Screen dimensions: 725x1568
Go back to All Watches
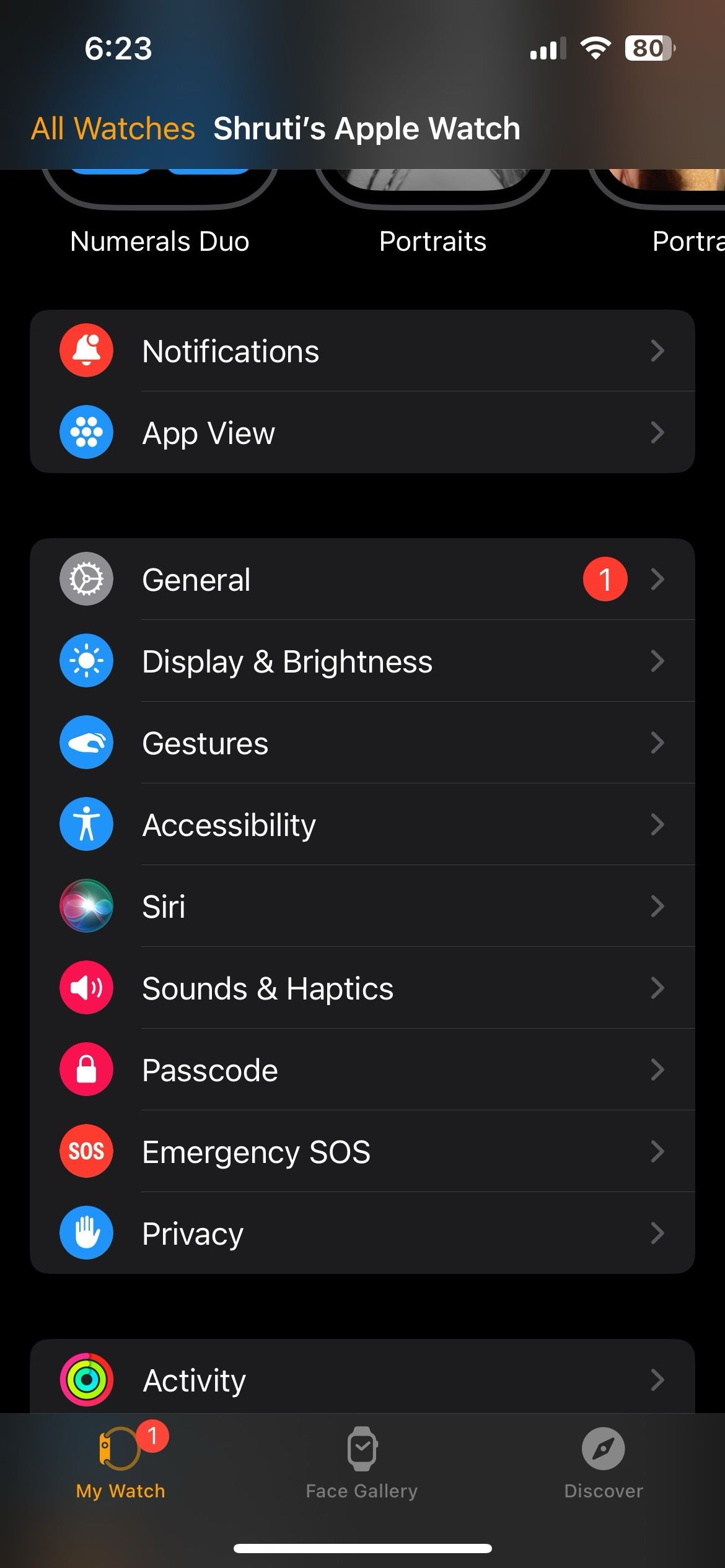pyautogui.click(x=113, y=129)
